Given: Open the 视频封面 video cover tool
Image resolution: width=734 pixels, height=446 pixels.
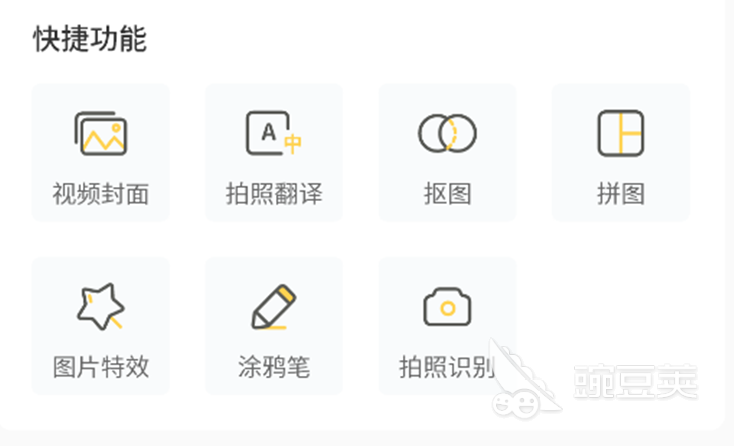Looking at the screenshot, I should pos(101,153).
